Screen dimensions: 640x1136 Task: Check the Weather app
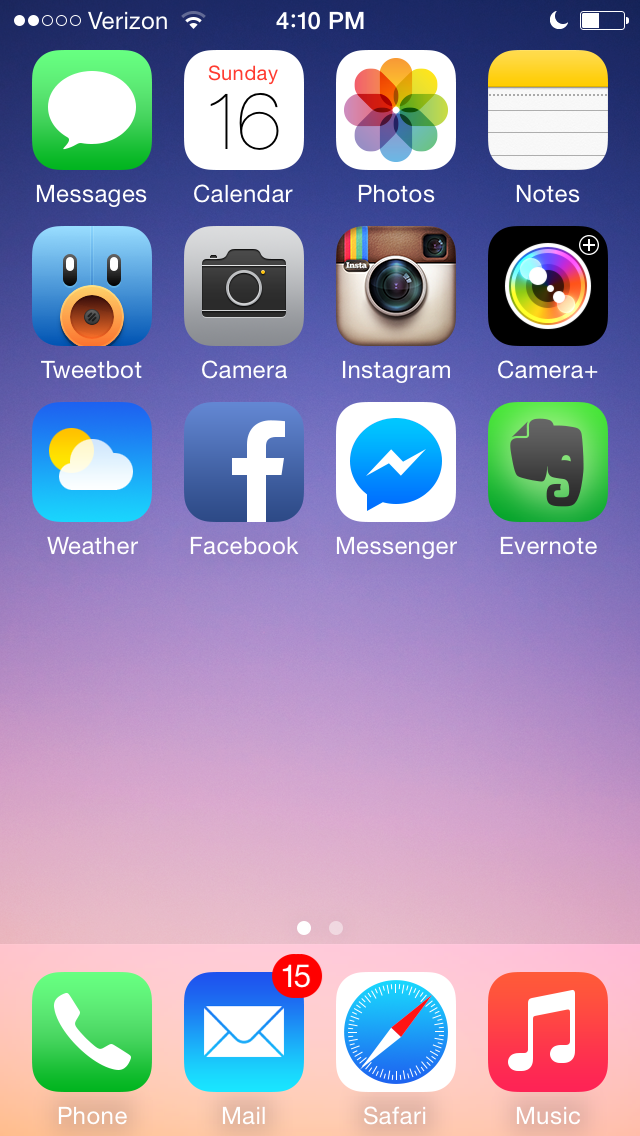coord(92,462)
